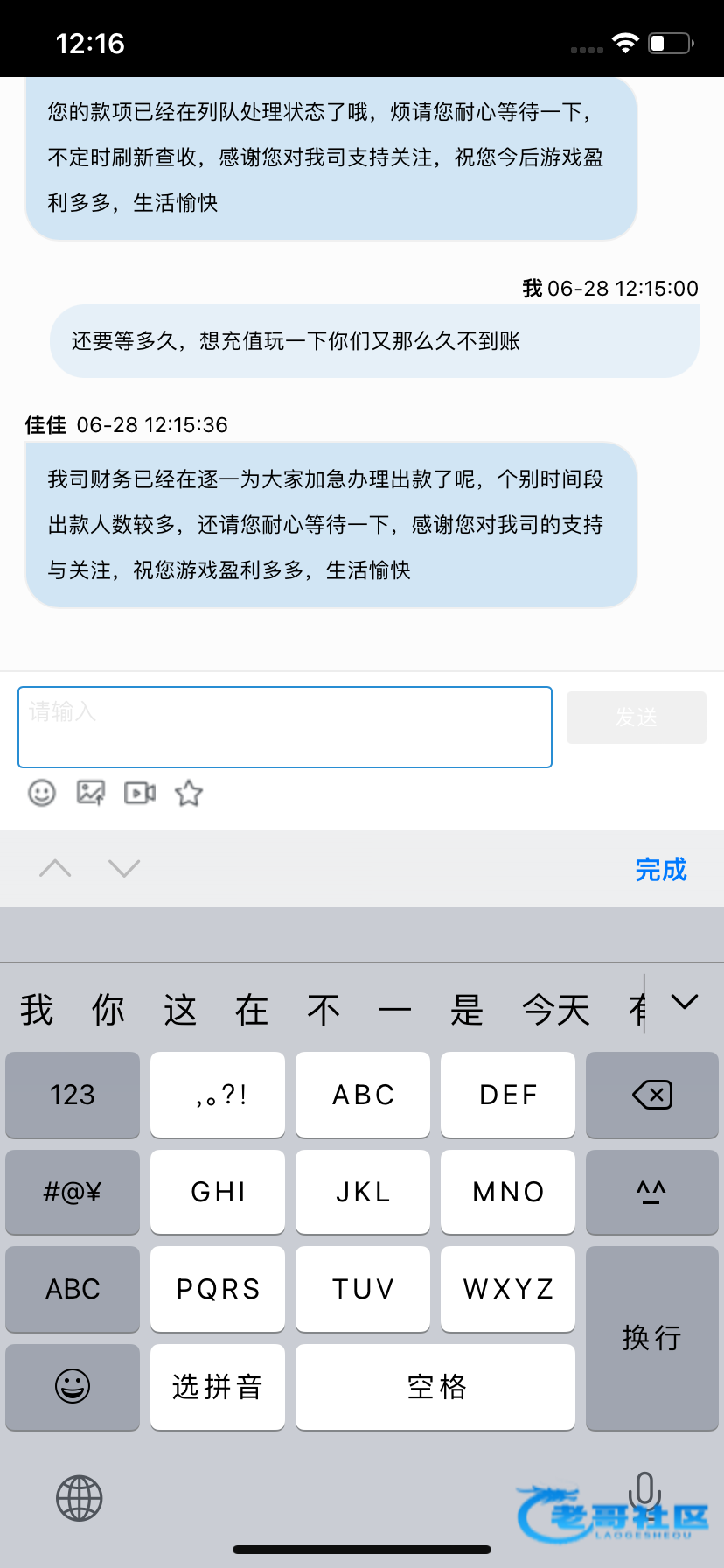Switch to the 123 numeric keypad
Viewport: 724px width, 1568px height.
[73, 1095]
